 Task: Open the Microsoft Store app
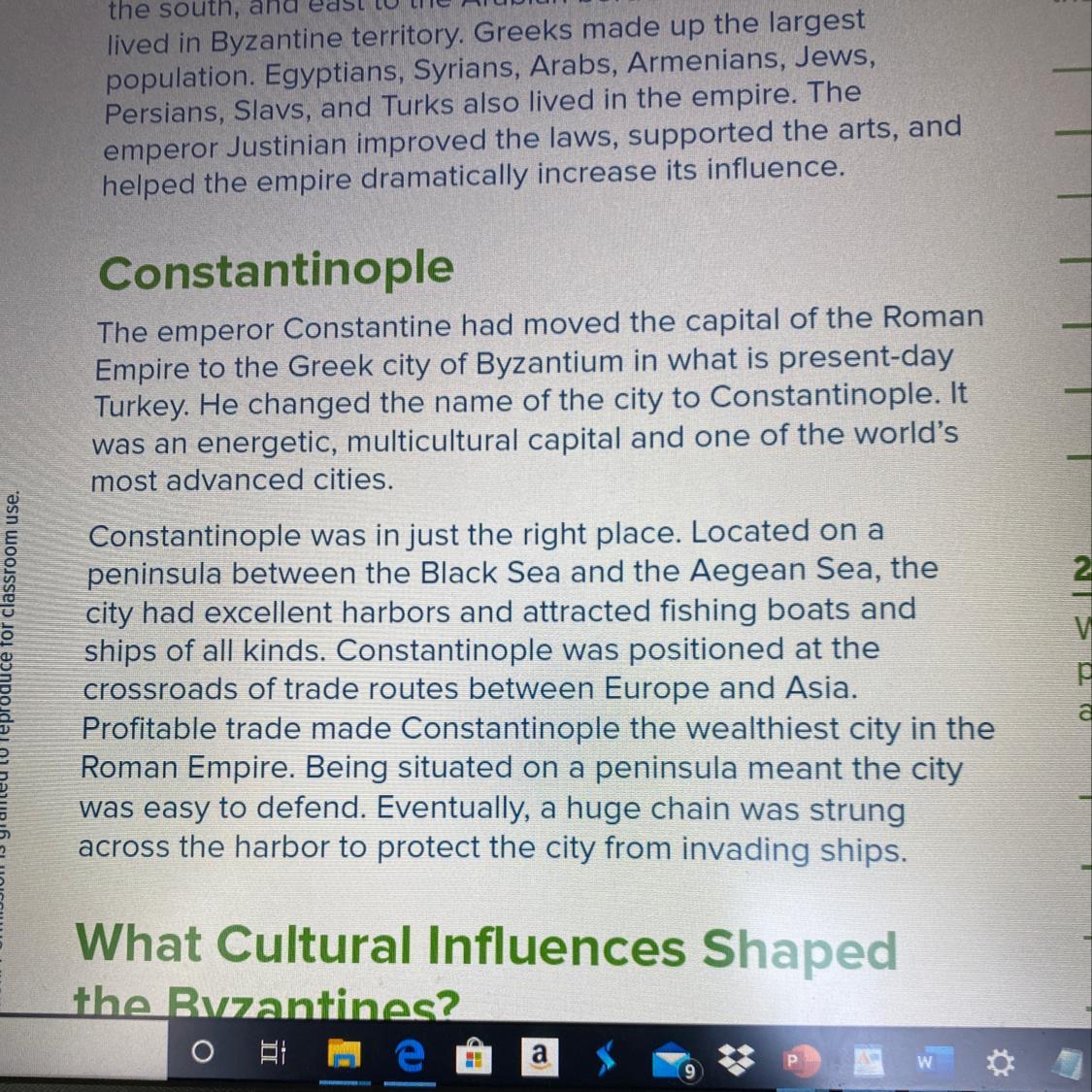tap(475, 1056)
